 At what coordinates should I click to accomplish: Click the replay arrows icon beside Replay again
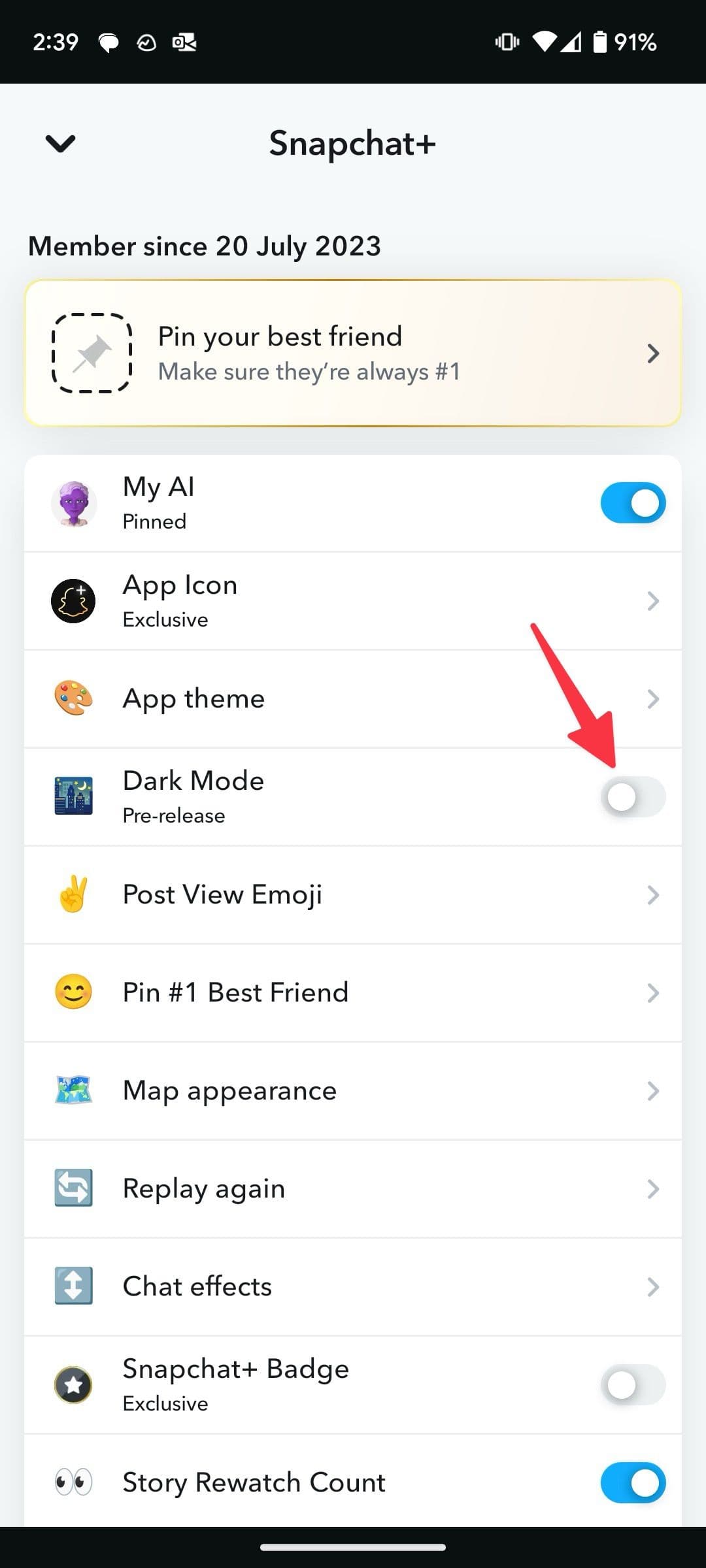(74, 1188)
